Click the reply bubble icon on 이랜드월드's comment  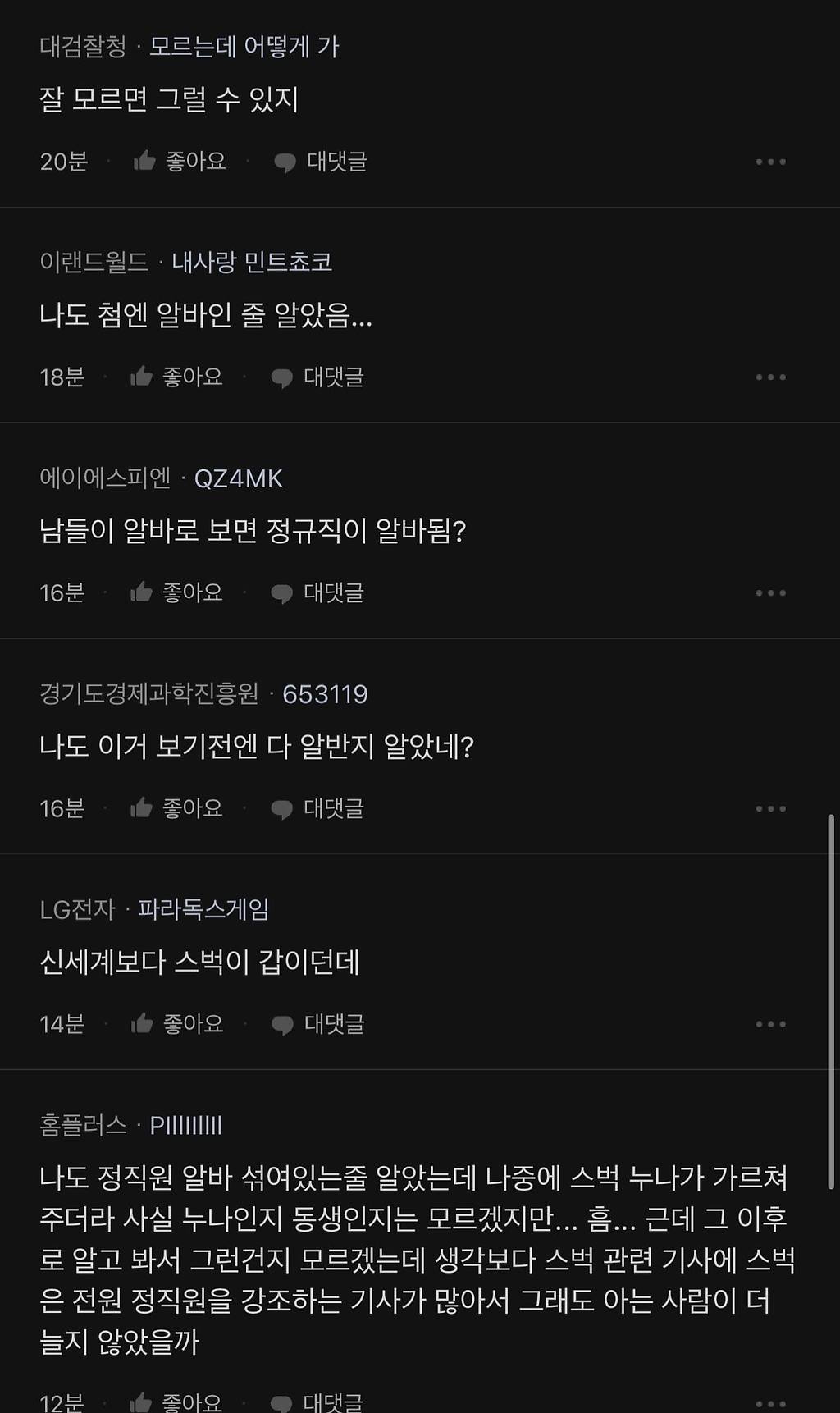(x=284, y=377)
